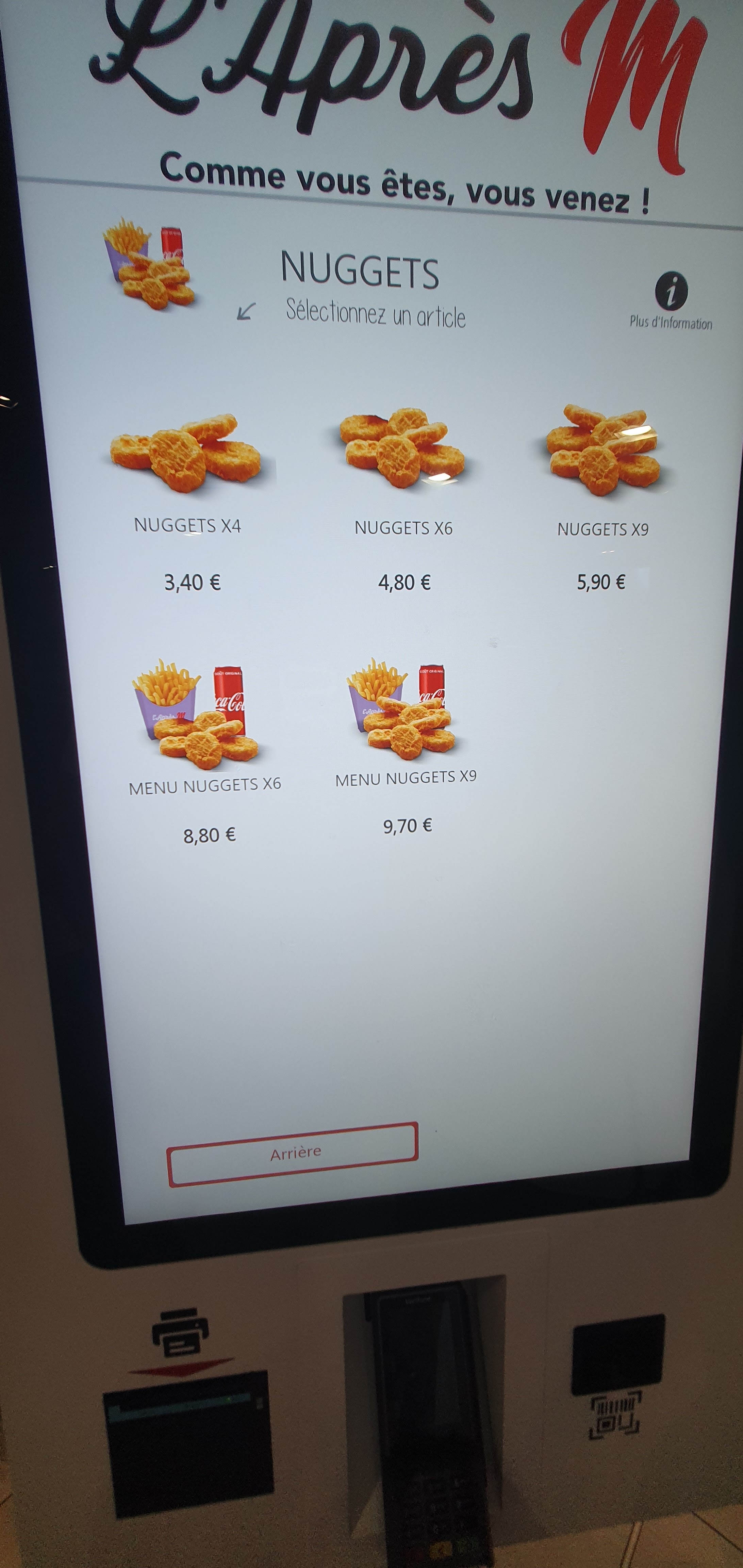Screen dimensions: 743x1568
Task: Select Menu Nuggets X6 combo
Action: [x=204, y=752]
